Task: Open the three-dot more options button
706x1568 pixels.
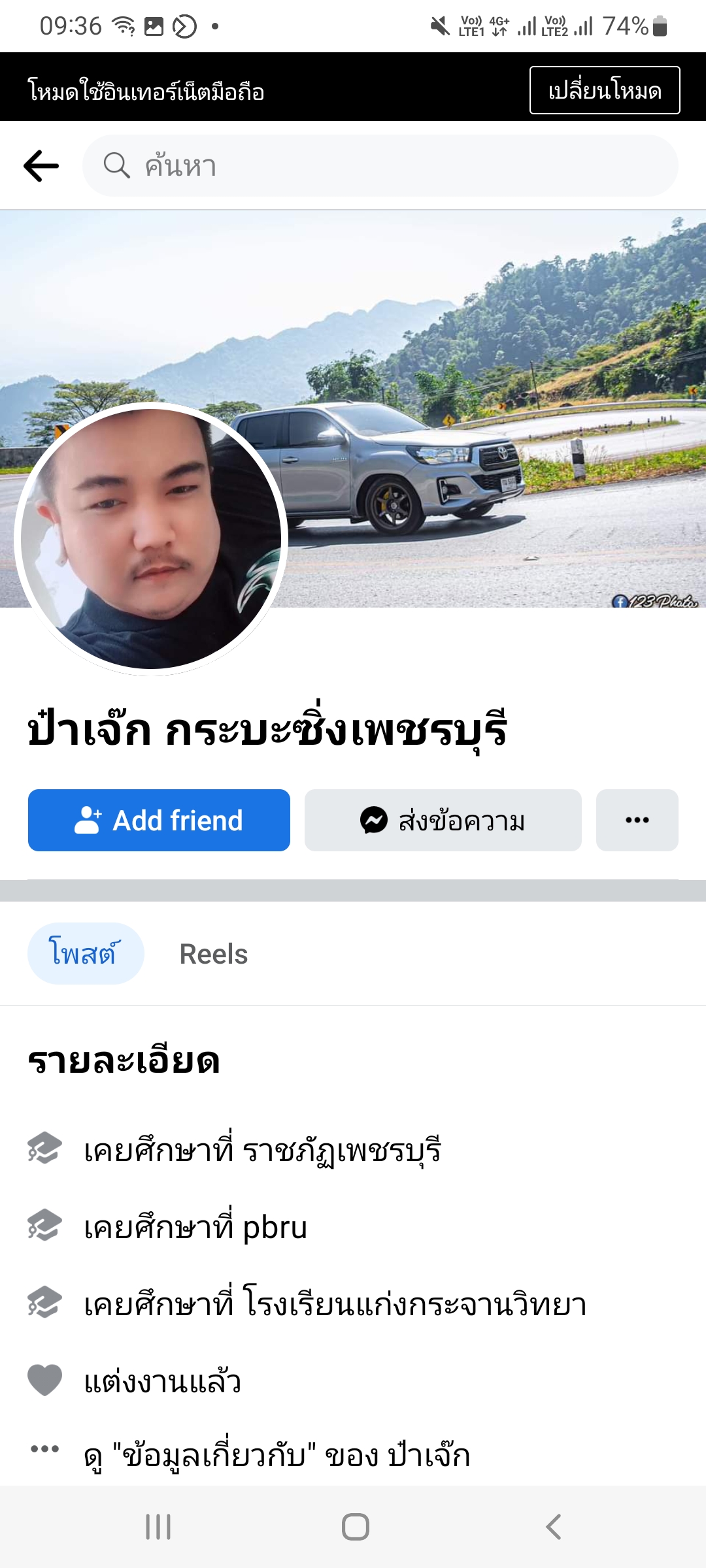Action: click(637, 821)
